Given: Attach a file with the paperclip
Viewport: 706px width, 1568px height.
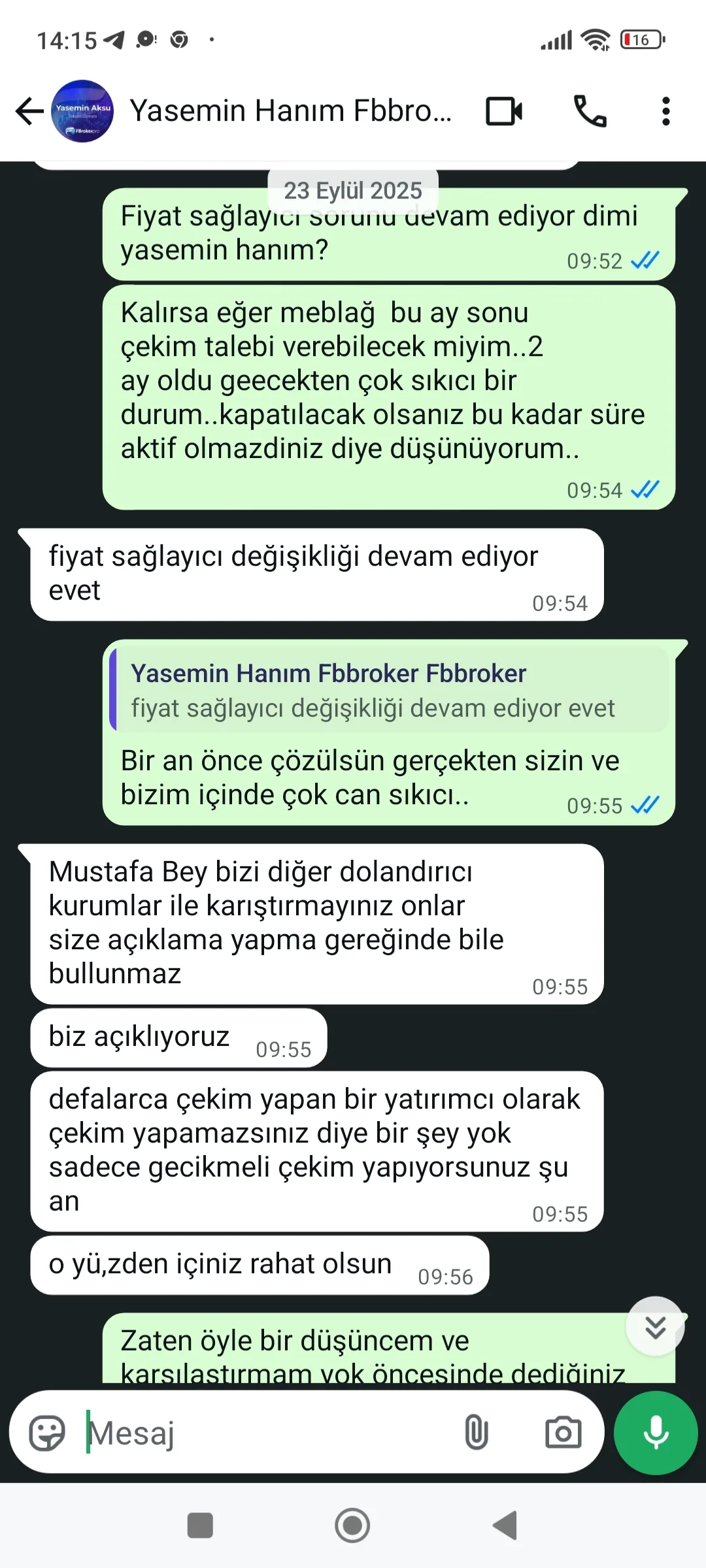Looking at the screenshot, I should (476, 1433).
